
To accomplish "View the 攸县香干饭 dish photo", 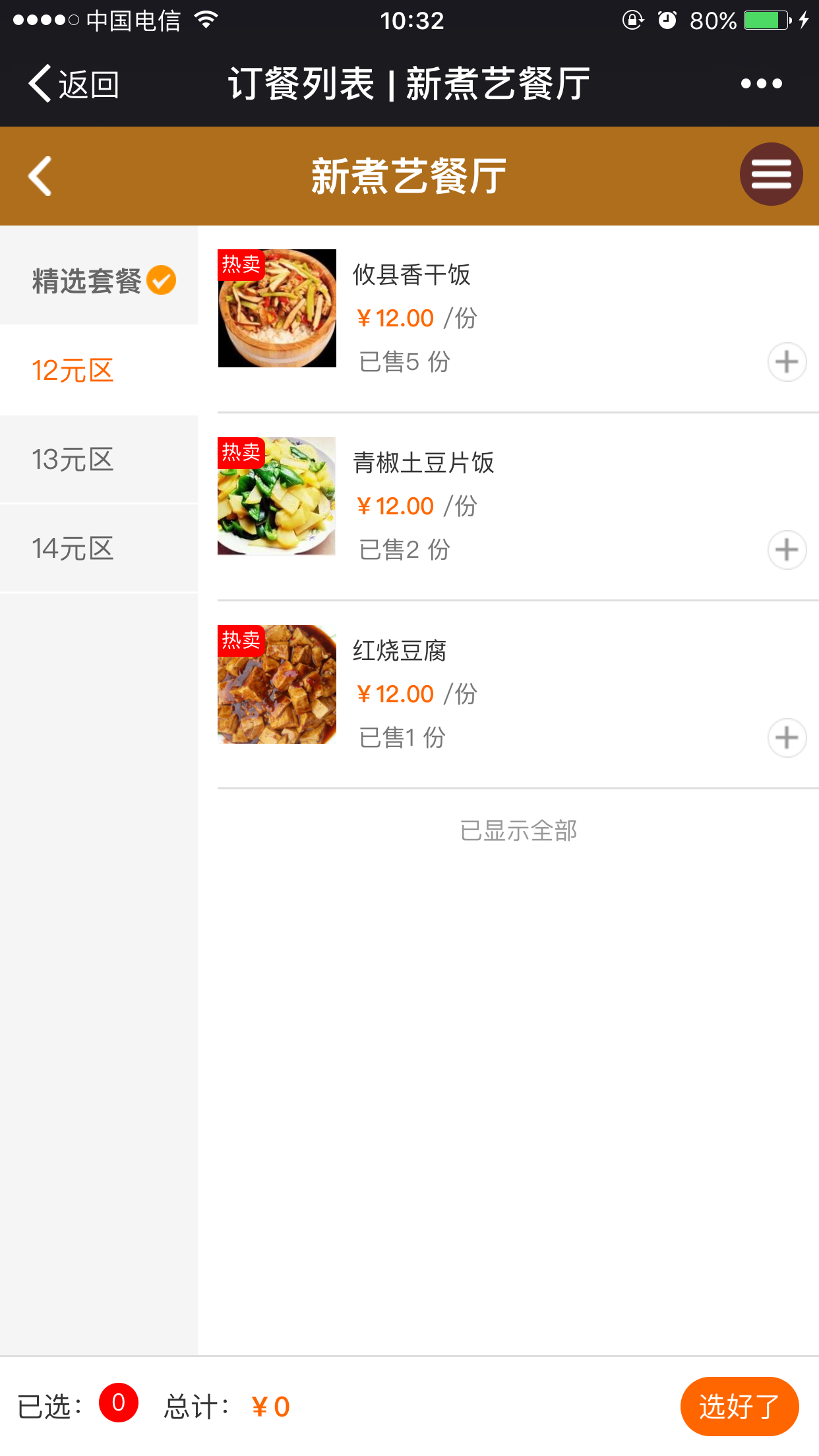I will (277, 309).
